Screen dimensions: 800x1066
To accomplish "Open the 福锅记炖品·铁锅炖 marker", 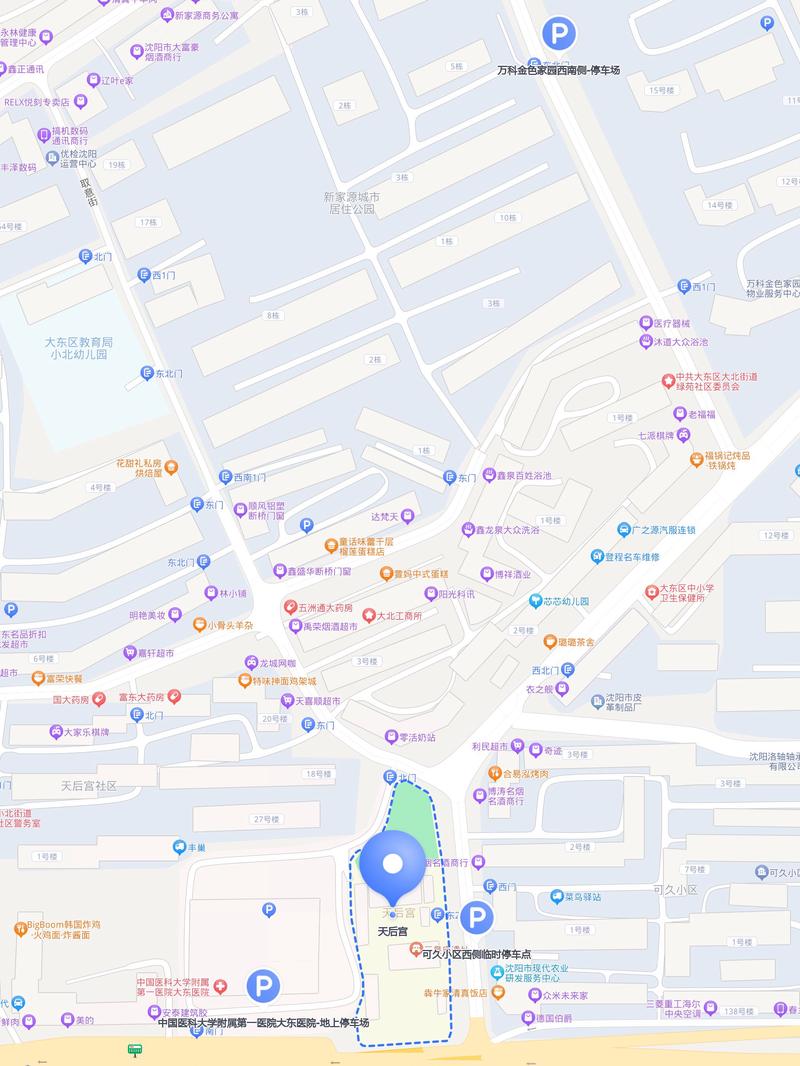I will click(x=697, y=458).
